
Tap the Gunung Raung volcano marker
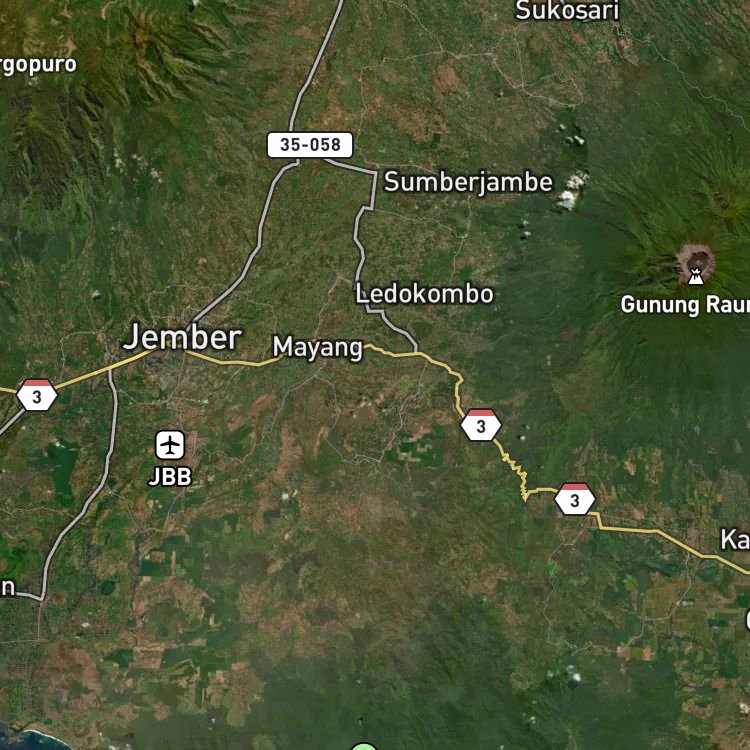tap(695, 276)
